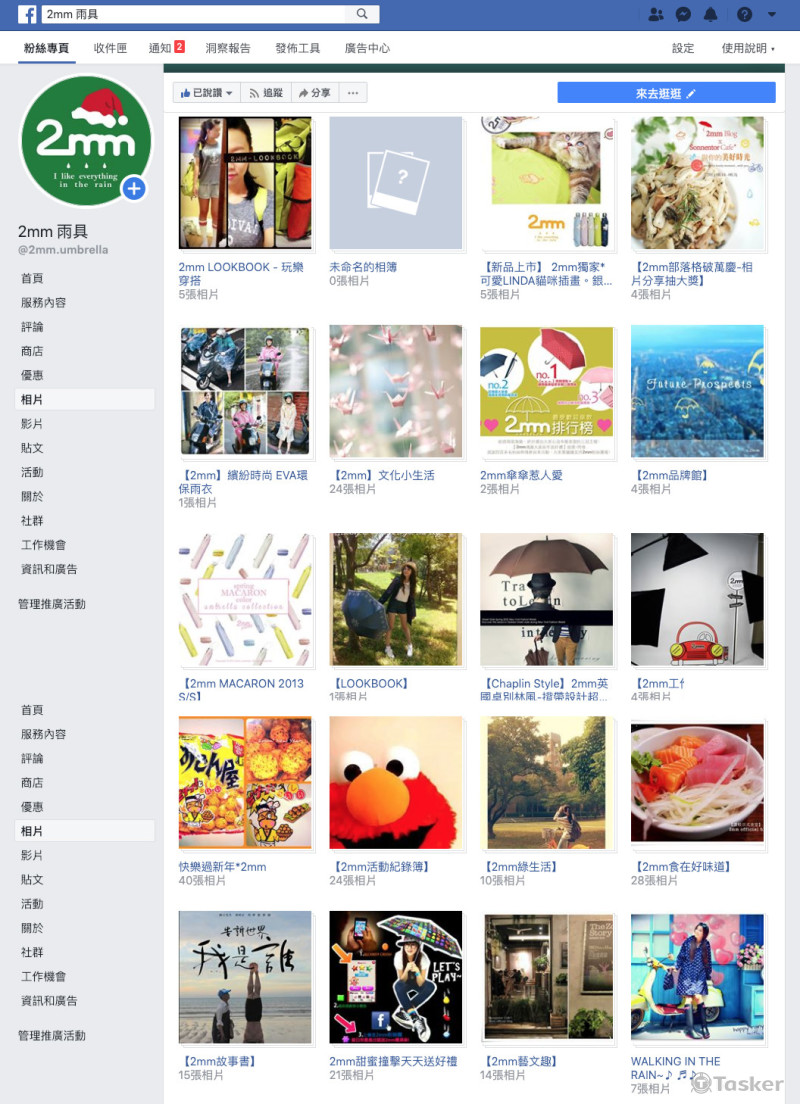Open the 廣告中心 tab
Viewport: 800px width, 1104px height.
point(367,48)
